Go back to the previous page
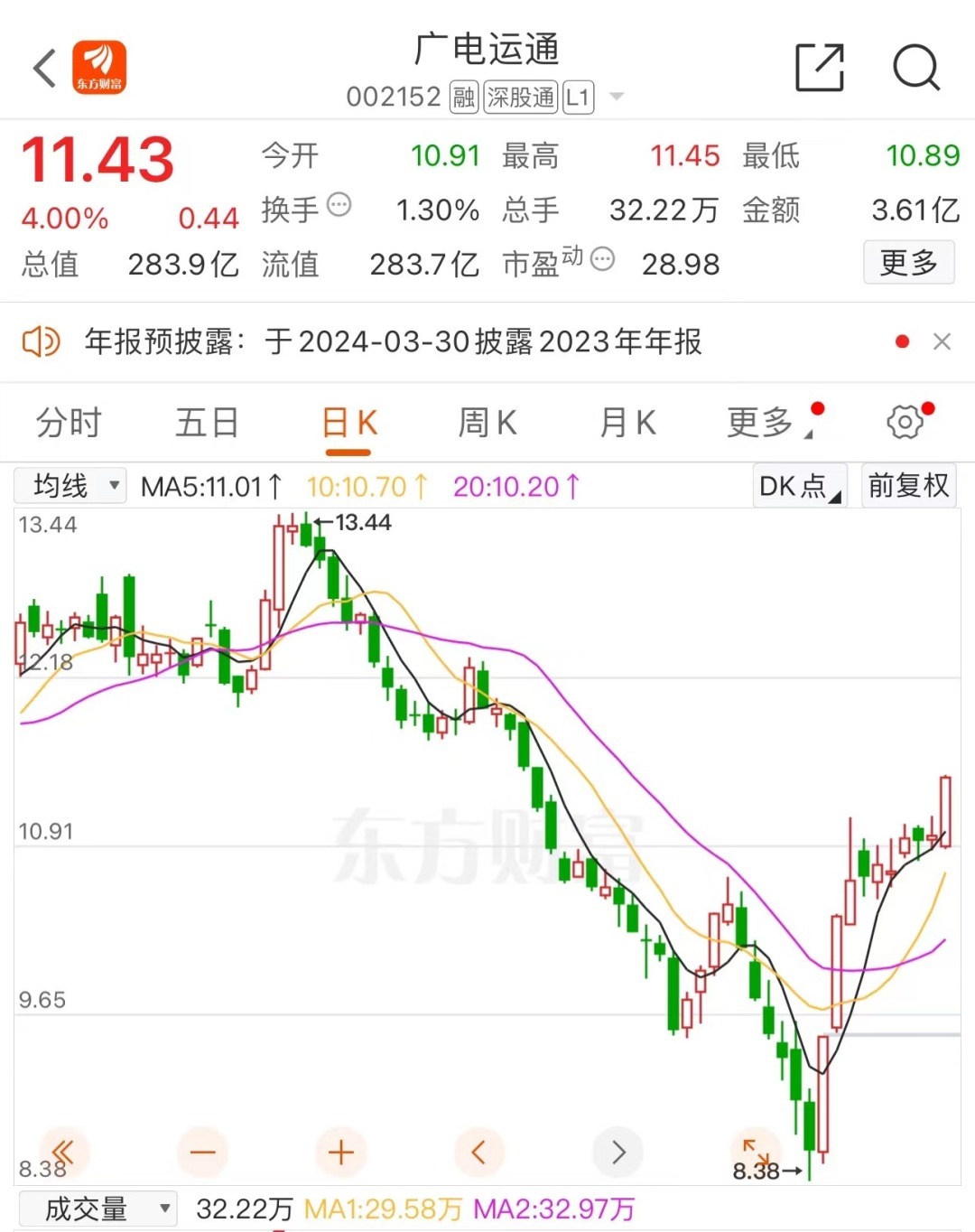This screenshot has height=1232, width=975. point(44,69)
